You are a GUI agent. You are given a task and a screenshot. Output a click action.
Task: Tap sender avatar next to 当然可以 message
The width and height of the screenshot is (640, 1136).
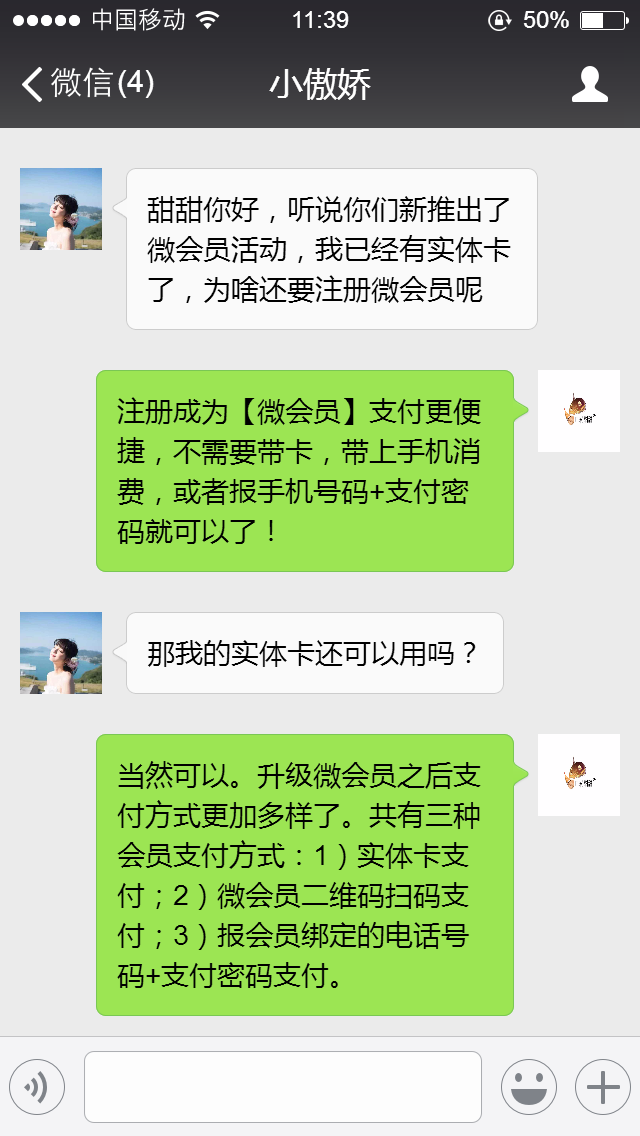(578, 775)
